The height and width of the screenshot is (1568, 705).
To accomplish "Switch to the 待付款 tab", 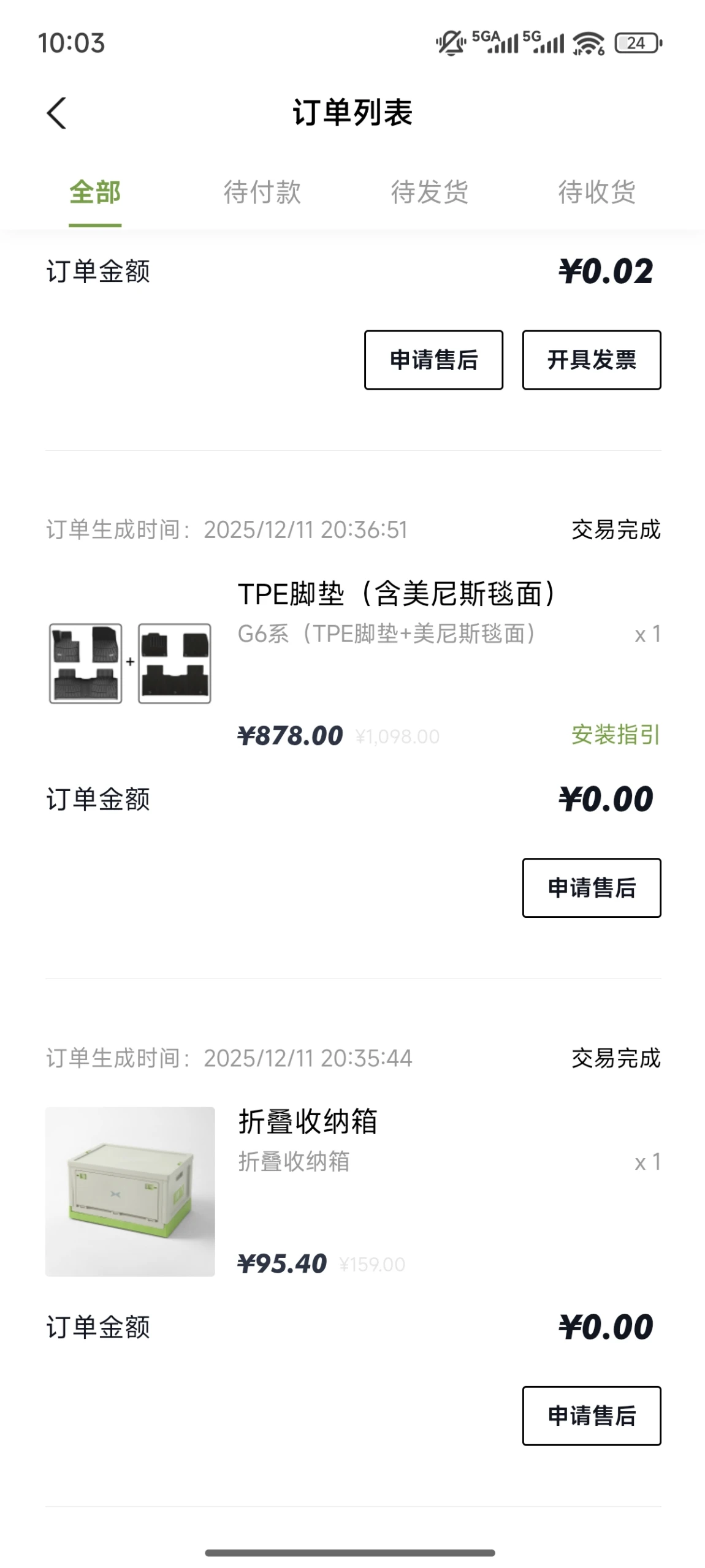I will point(262,192).
